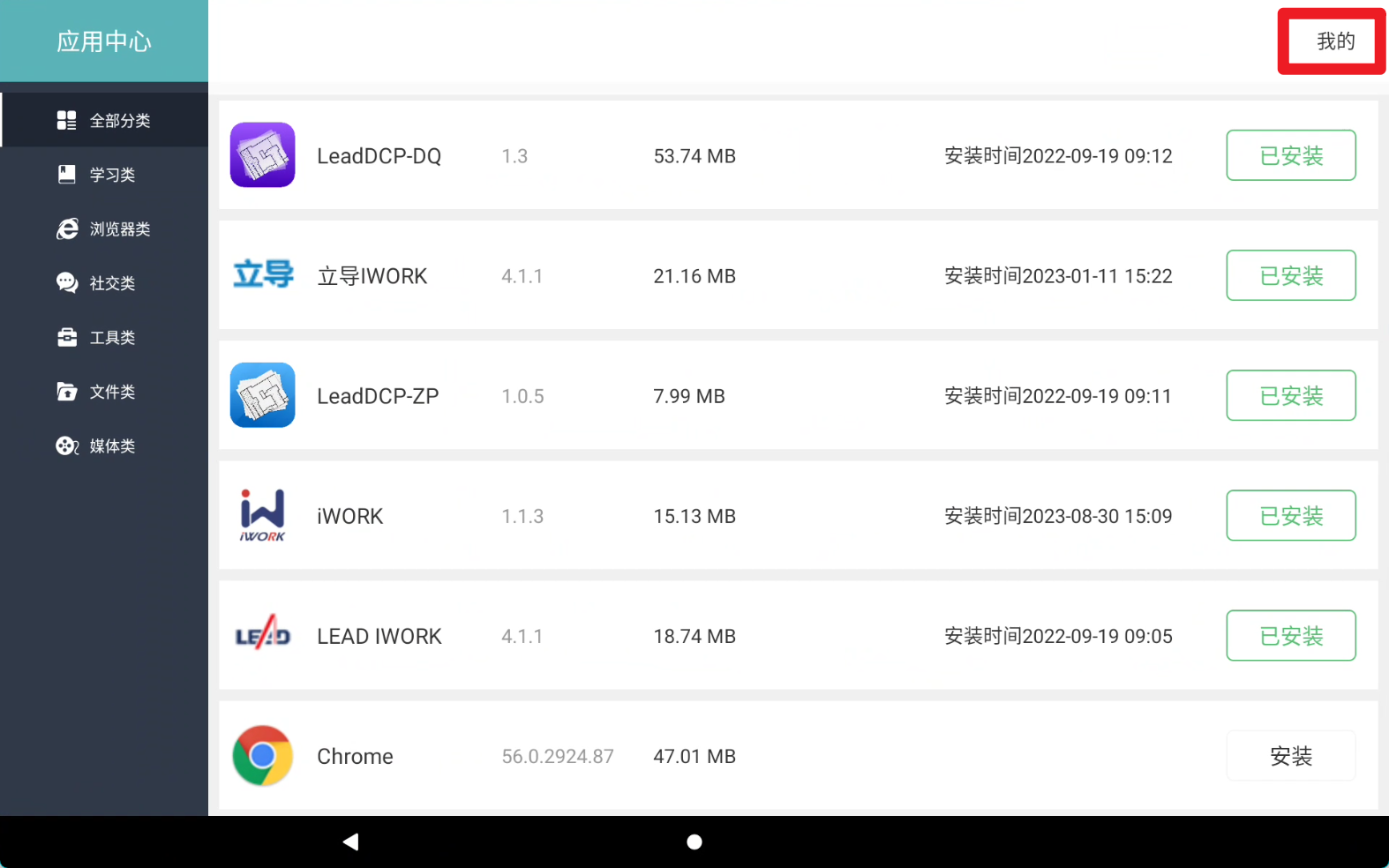Open the 媒体类 category
The width and height of the screenshot is (1389, 868).
[x=104, y=446]
